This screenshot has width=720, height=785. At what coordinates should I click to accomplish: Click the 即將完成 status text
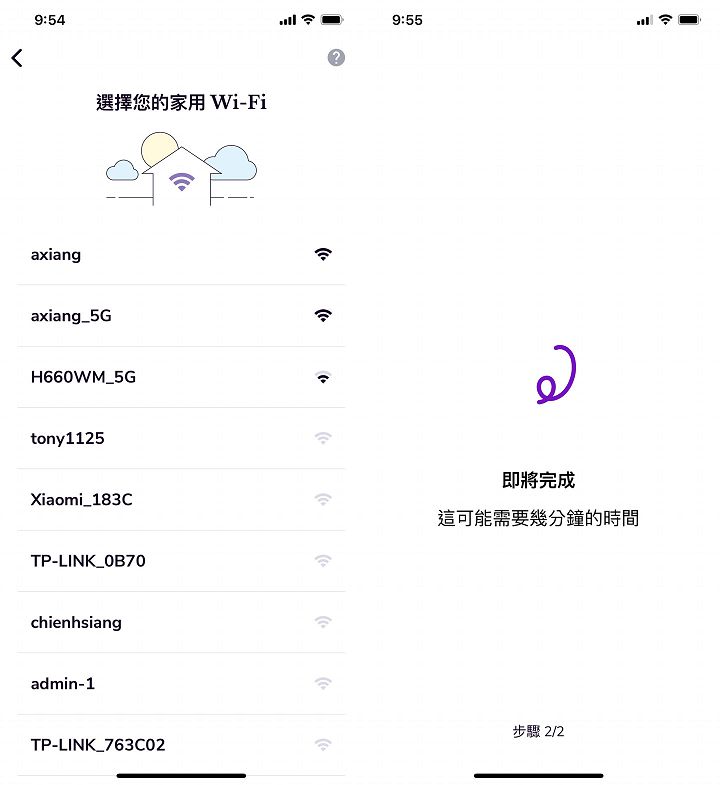(x=538, y=480)
